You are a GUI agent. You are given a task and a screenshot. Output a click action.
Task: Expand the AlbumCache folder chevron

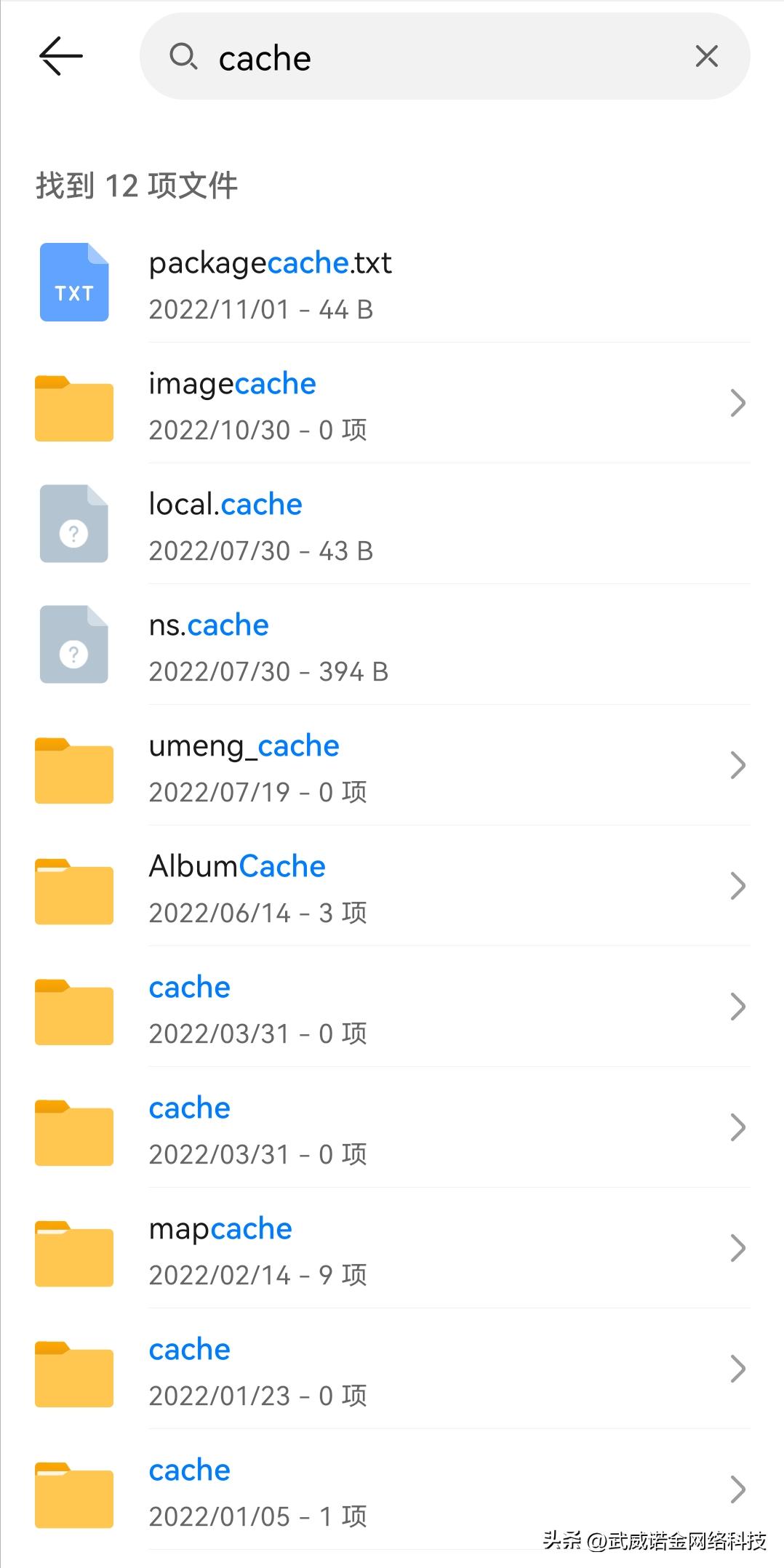[737, 886]
